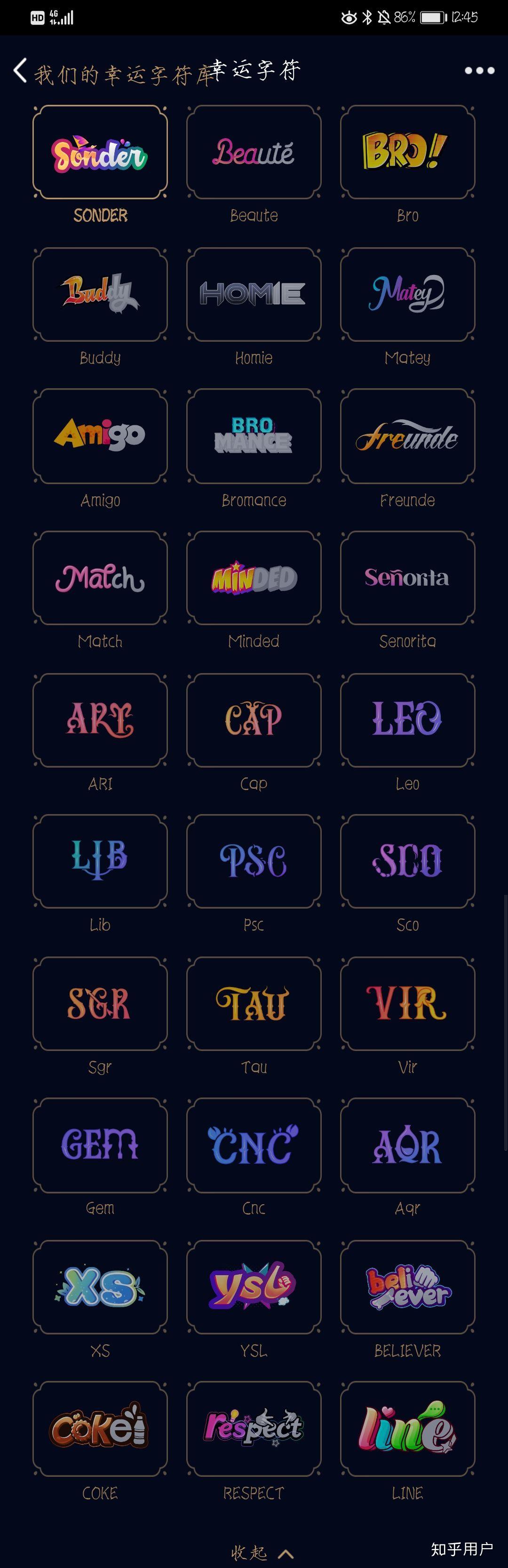Pick the Leo zodiac tile

click(x=407, y=720)
